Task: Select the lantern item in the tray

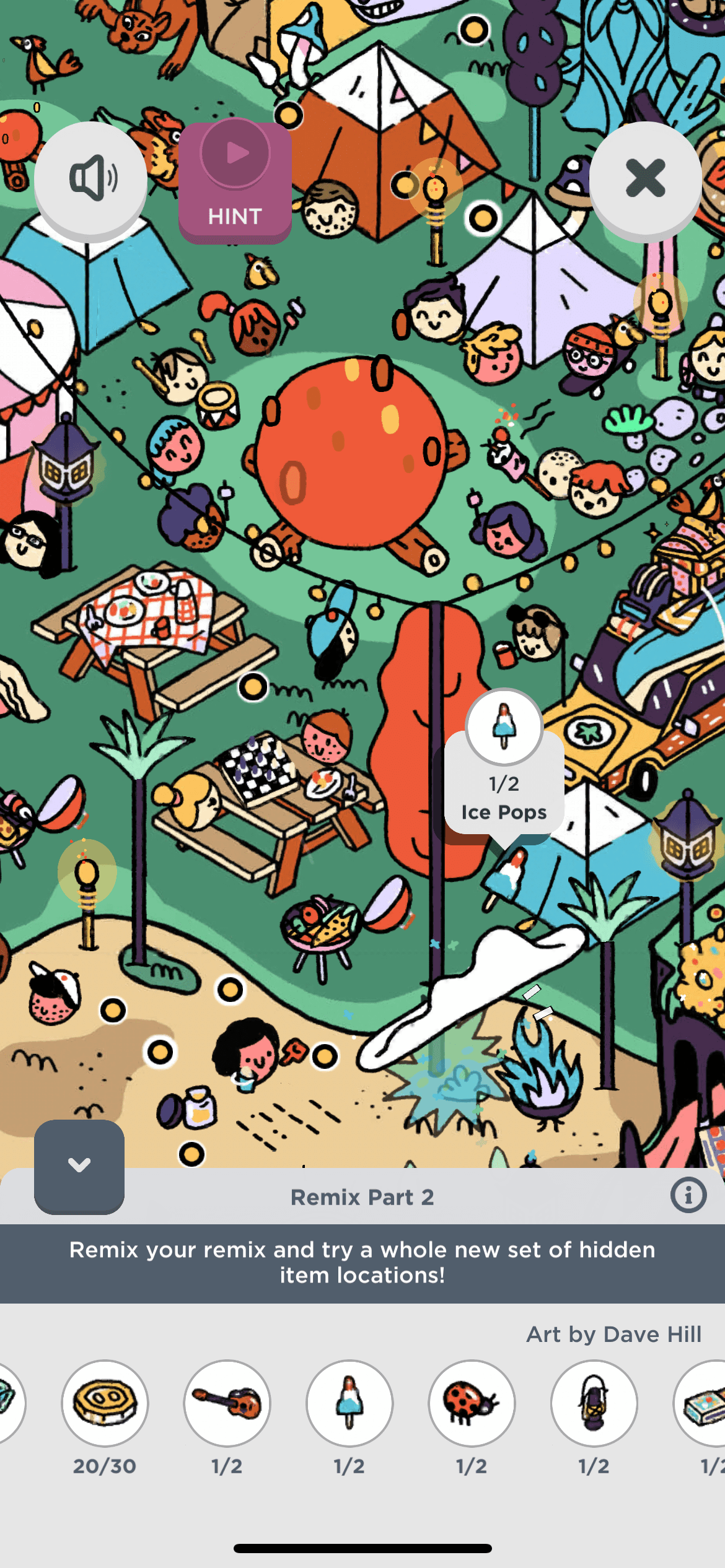Action: click(x=594, y=1403)
